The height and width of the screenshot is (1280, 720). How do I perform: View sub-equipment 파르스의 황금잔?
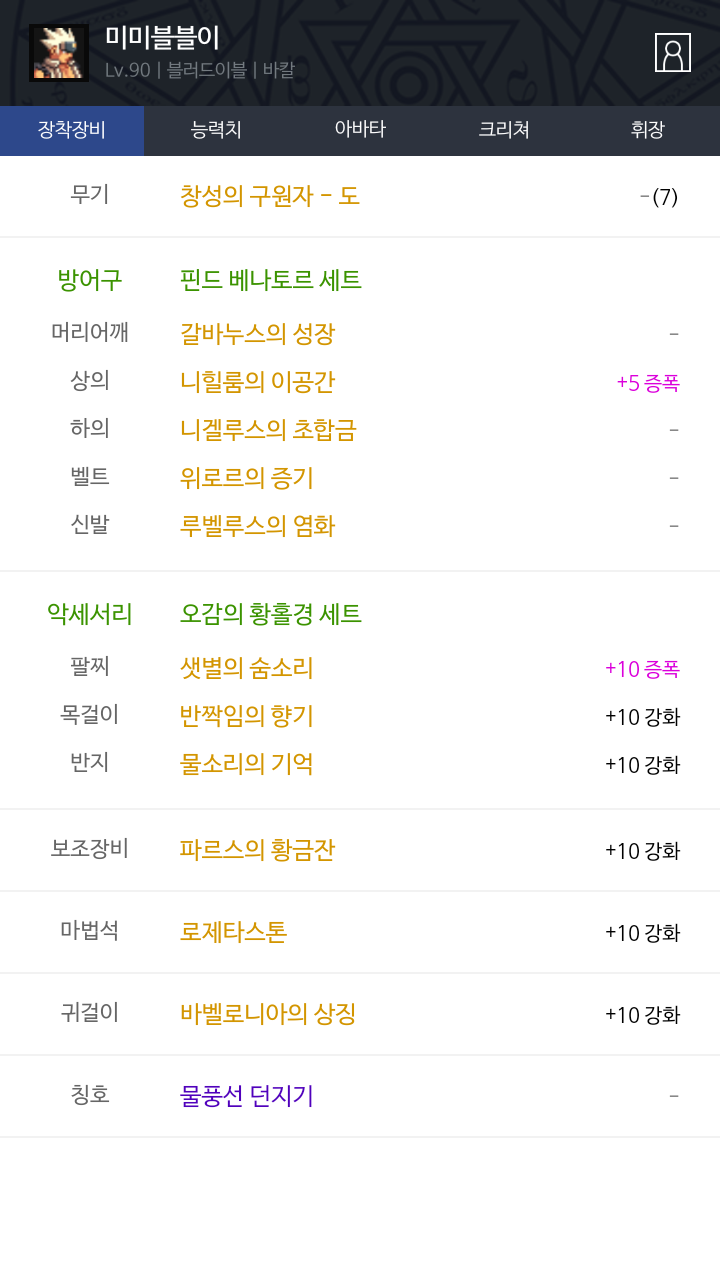point(257,849)
